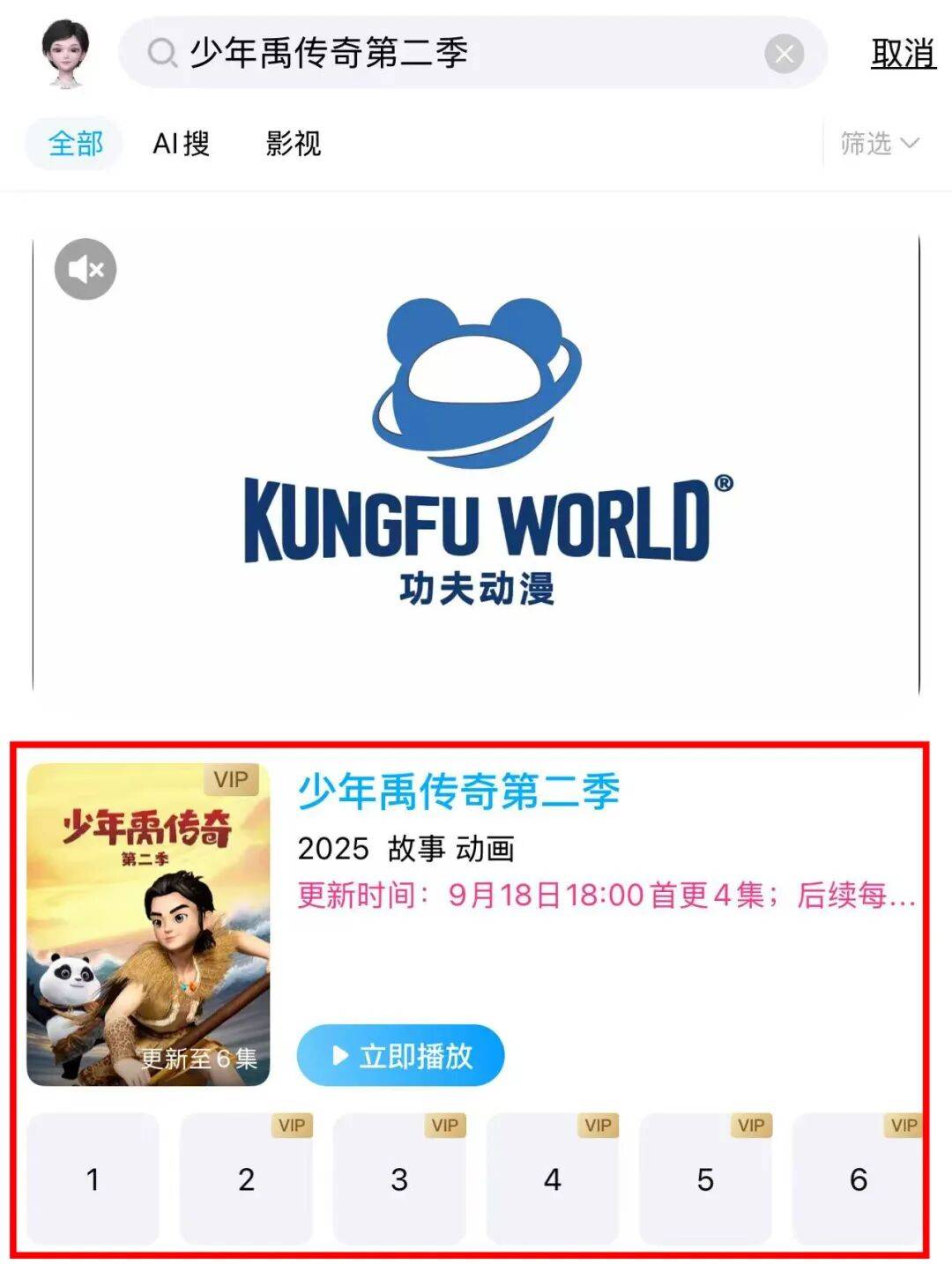
Task: Unmute the Kungfu World video
Action: pos(86,269)
